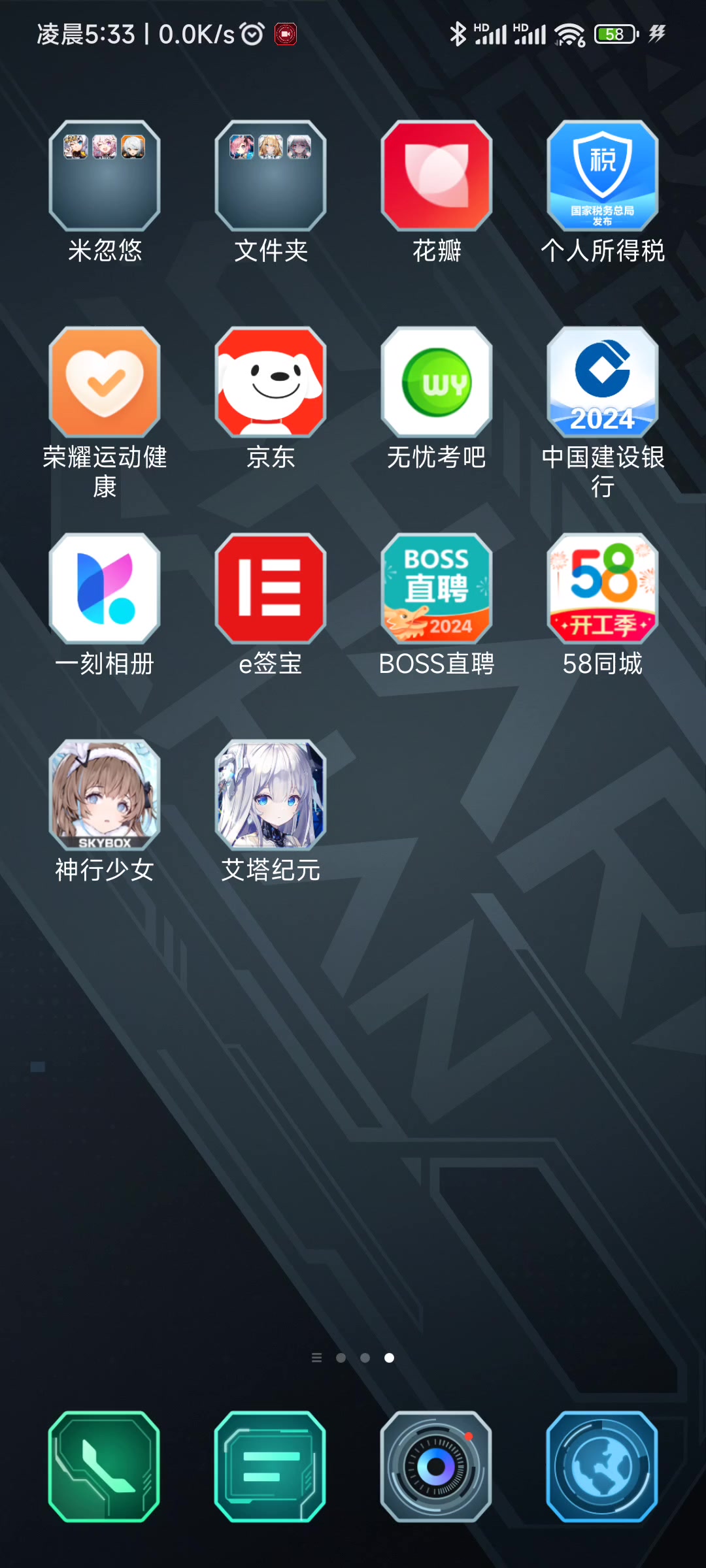706x1568 pixels.
Task: Open the Browser globe in dock
Action: click(x=603, y=1467)
